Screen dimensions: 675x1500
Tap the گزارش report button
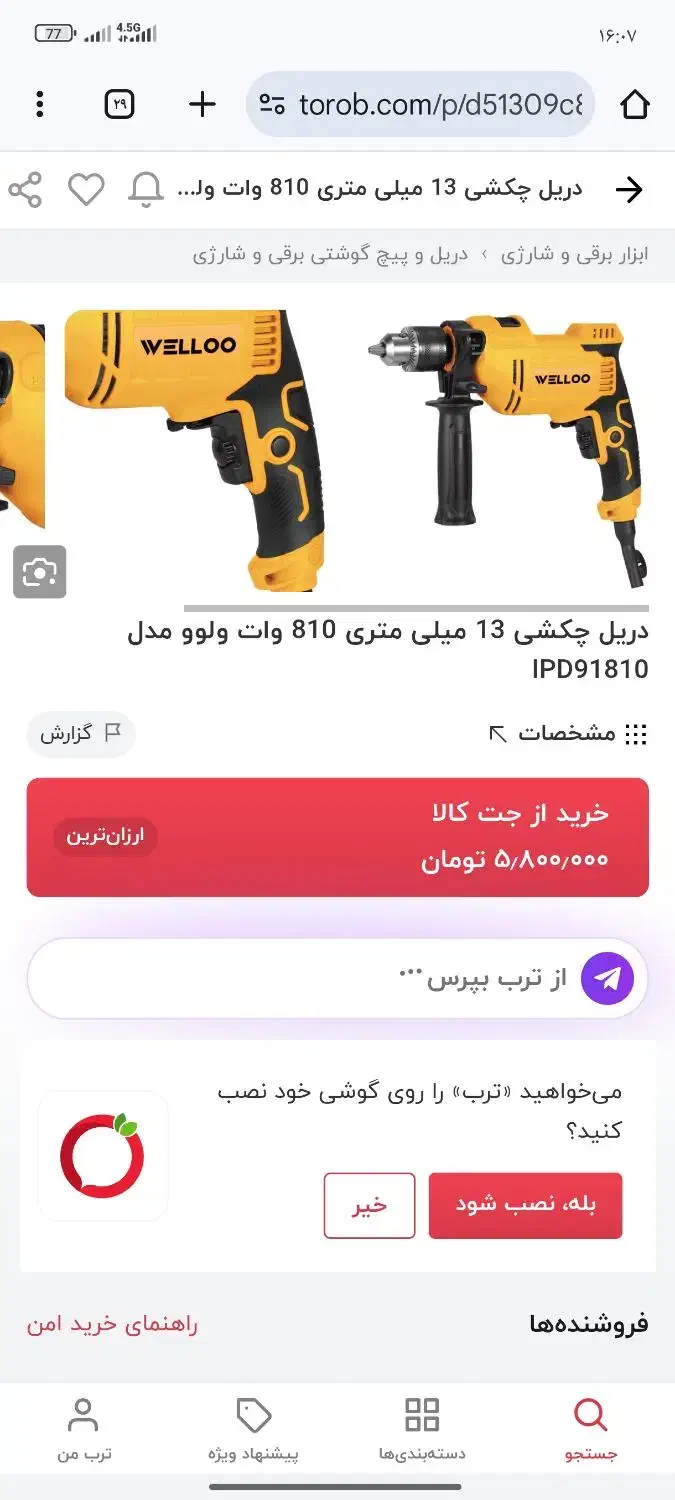(80, 734)
